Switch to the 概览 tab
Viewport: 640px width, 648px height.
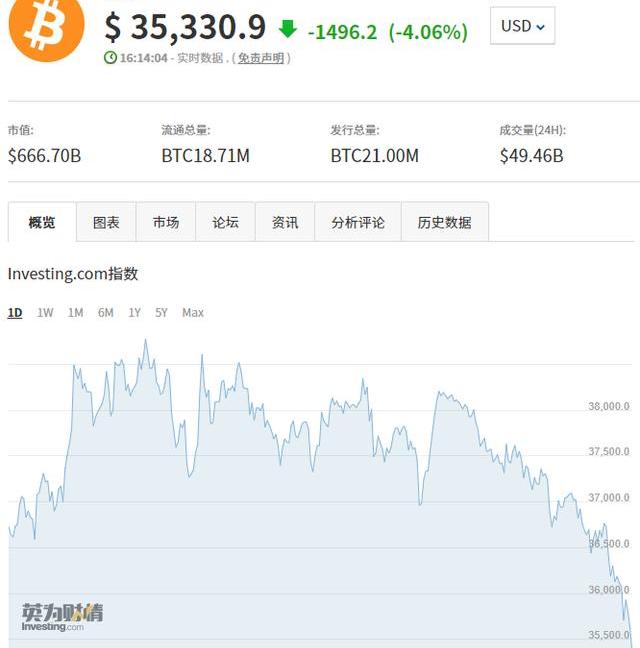(42, 222)
